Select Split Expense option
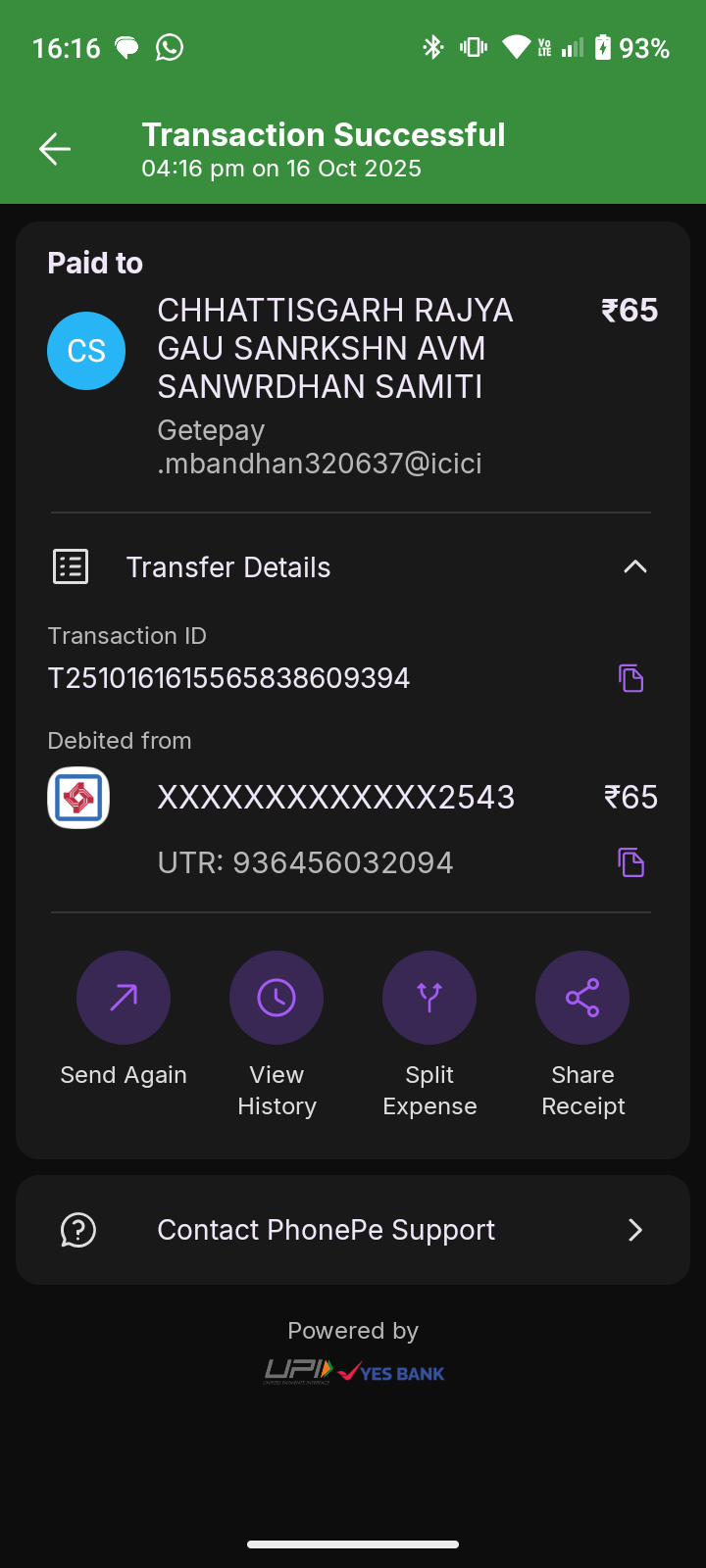Viewport: 706px width, 1568px height. click(x=429, y=998)
